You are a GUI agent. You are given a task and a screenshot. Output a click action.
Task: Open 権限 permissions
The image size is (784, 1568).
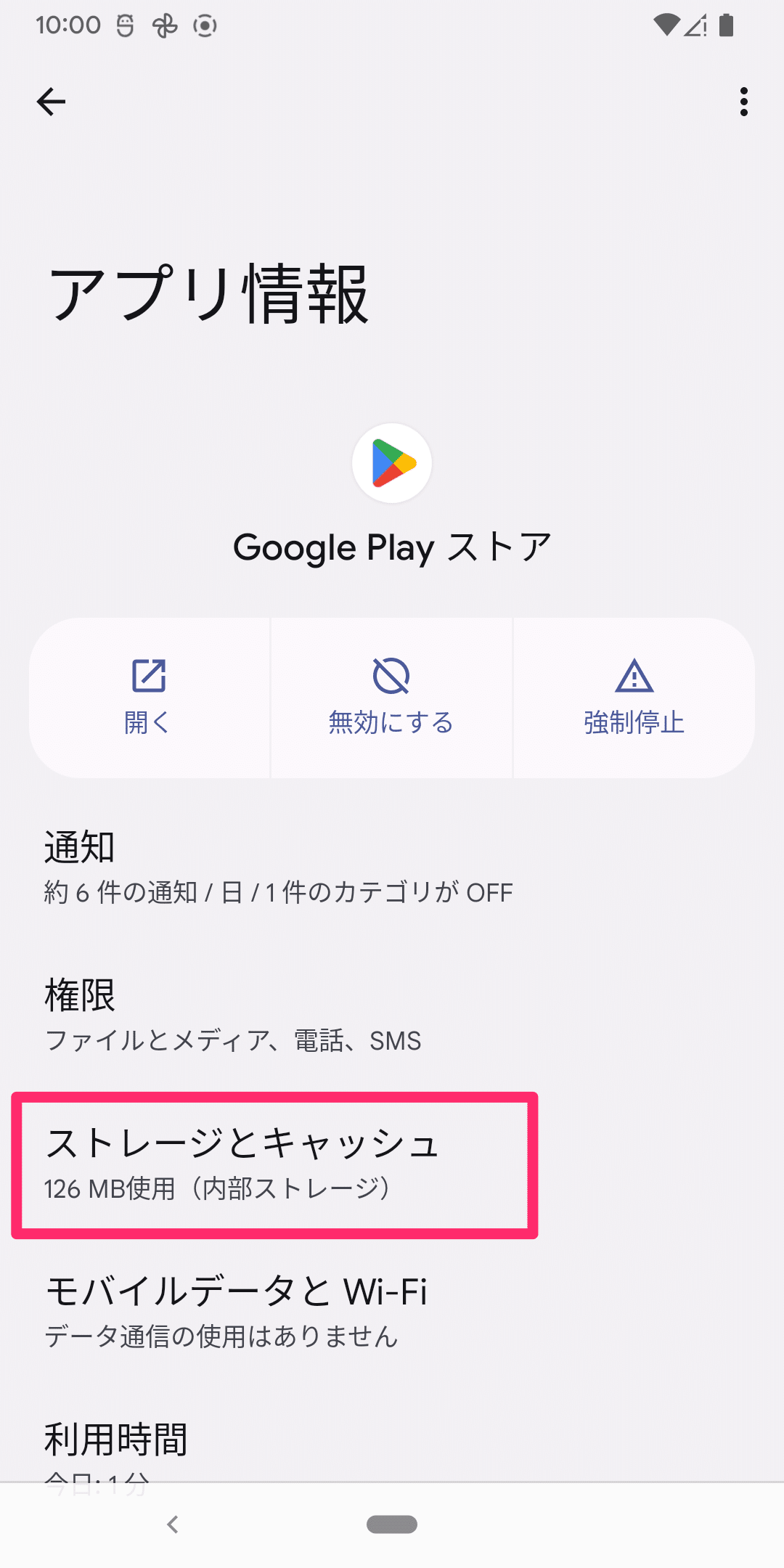tap(392, 1016)
